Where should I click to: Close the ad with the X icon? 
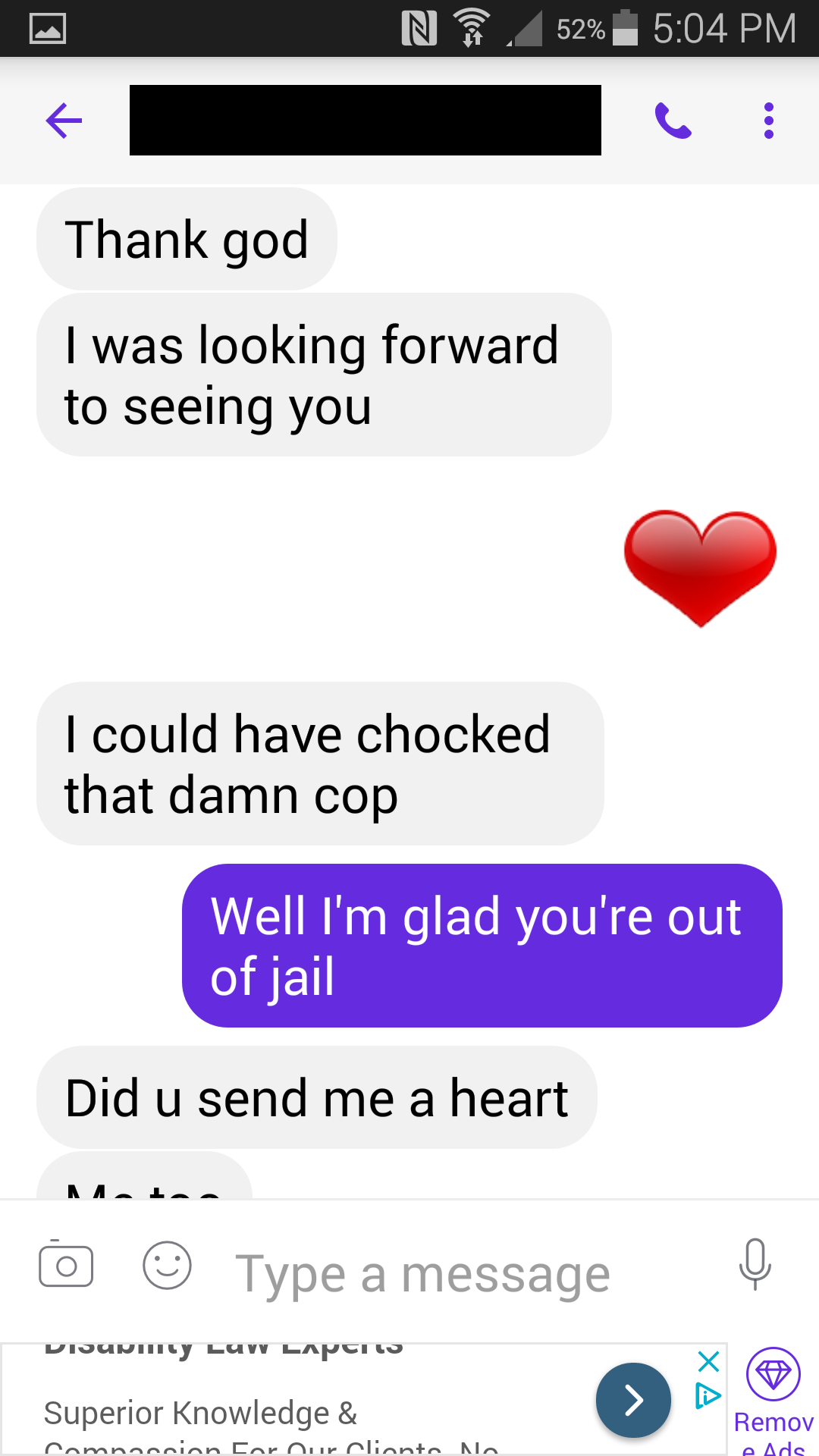click(x=708, y=1361)
